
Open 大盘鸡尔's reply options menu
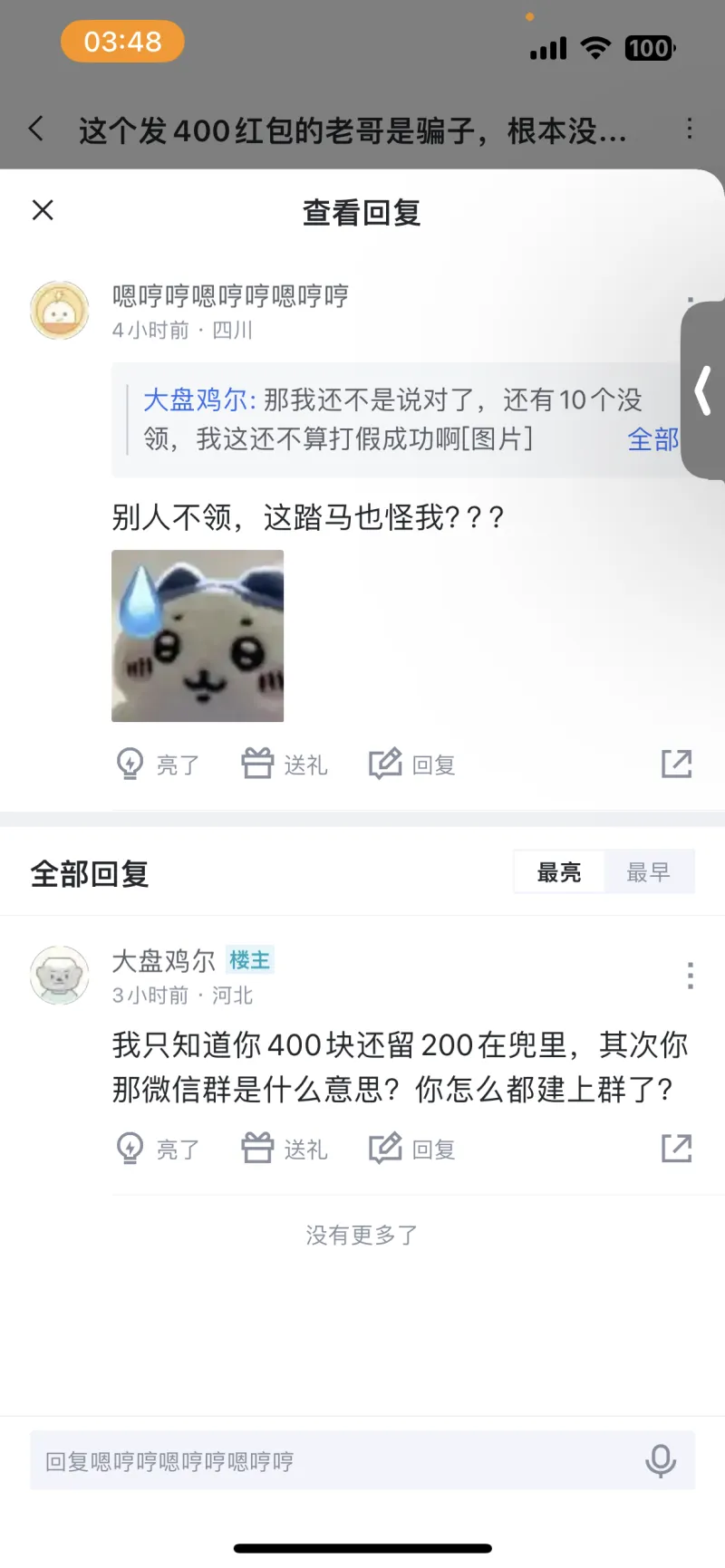690,976
